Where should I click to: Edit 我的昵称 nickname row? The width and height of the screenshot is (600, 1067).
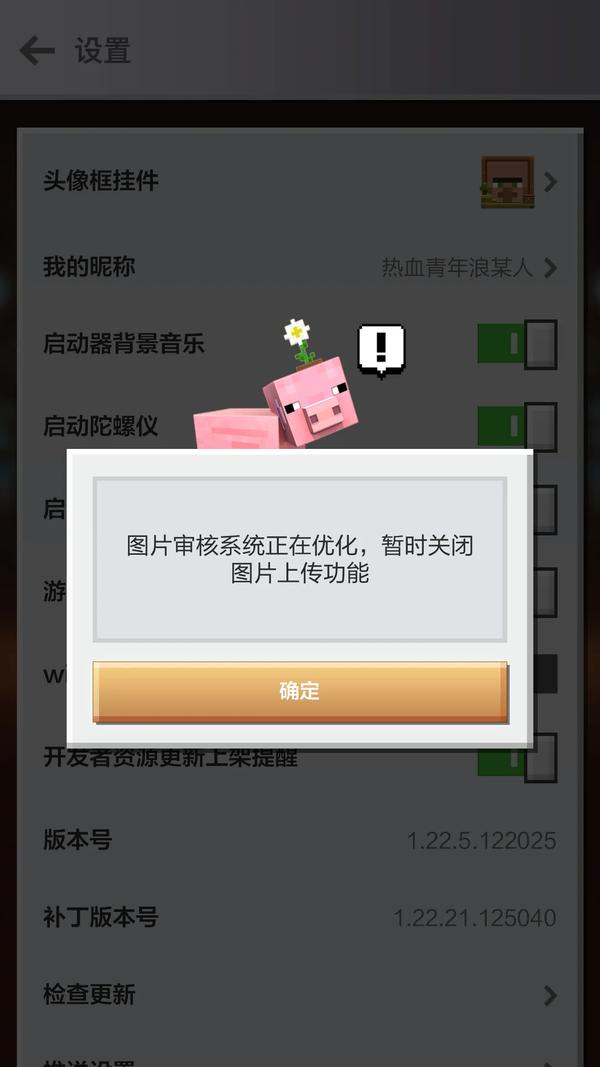click(300, 267)
